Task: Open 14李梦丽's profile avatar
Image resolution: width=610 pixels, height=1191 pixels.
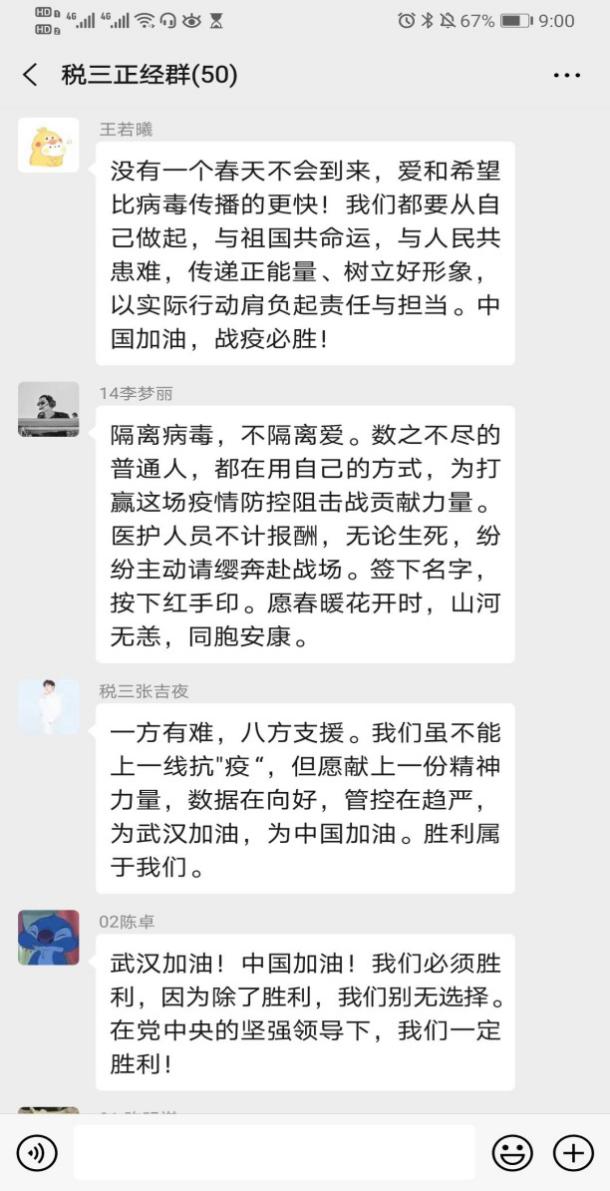Action: point(48,409)
